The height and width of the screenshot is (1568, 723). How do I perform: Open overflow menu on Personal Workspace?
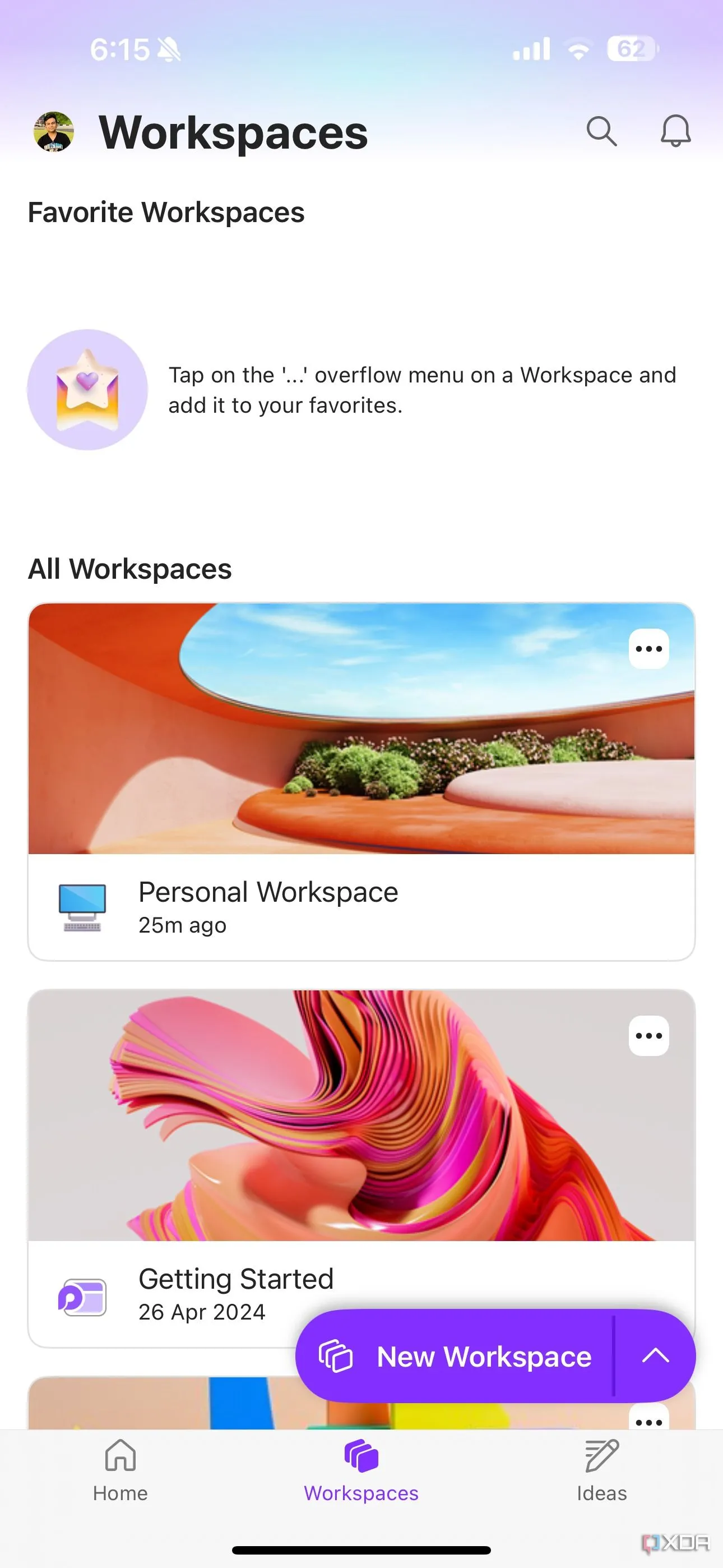pos(648,649)
